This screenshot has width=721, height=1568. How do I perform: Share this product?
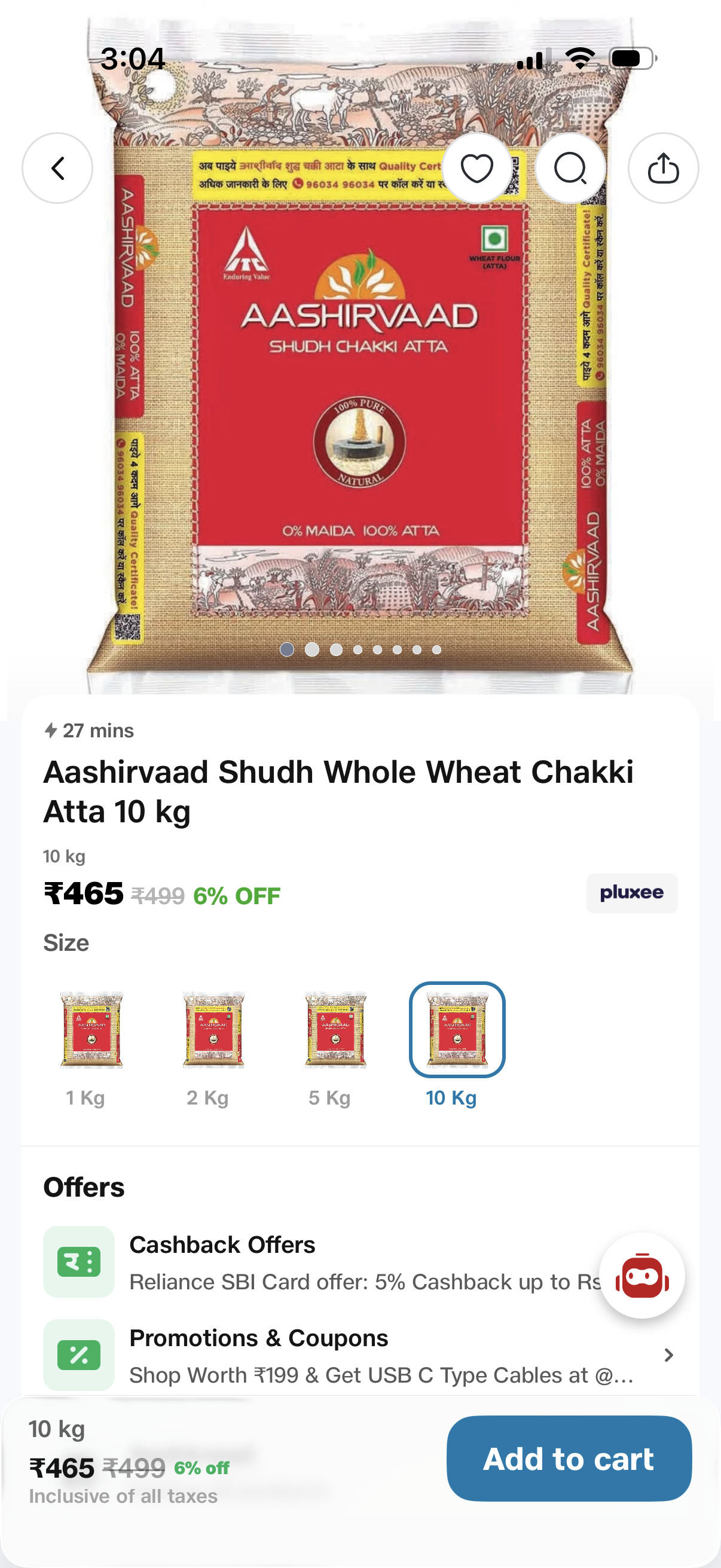click(663, 168)
